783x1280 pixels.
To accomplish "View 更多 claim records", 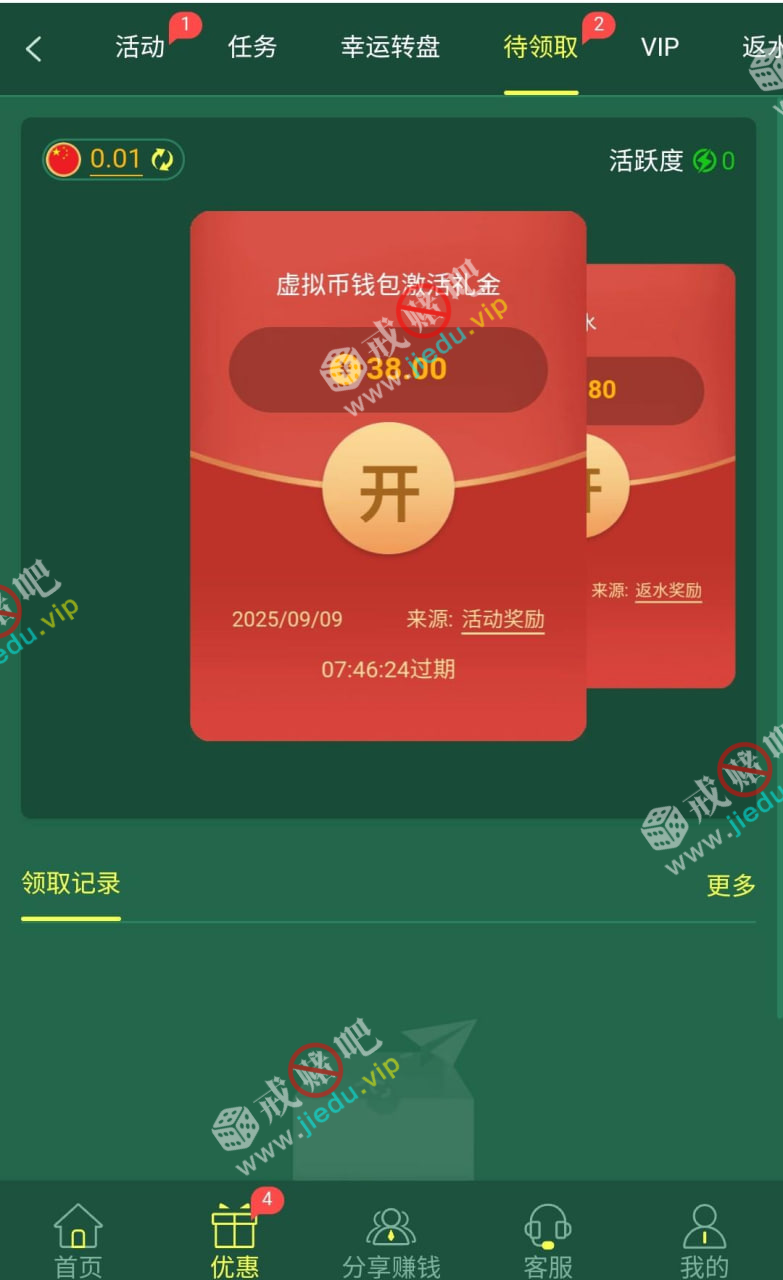I will pyautogui.click(x=731, y=884).
